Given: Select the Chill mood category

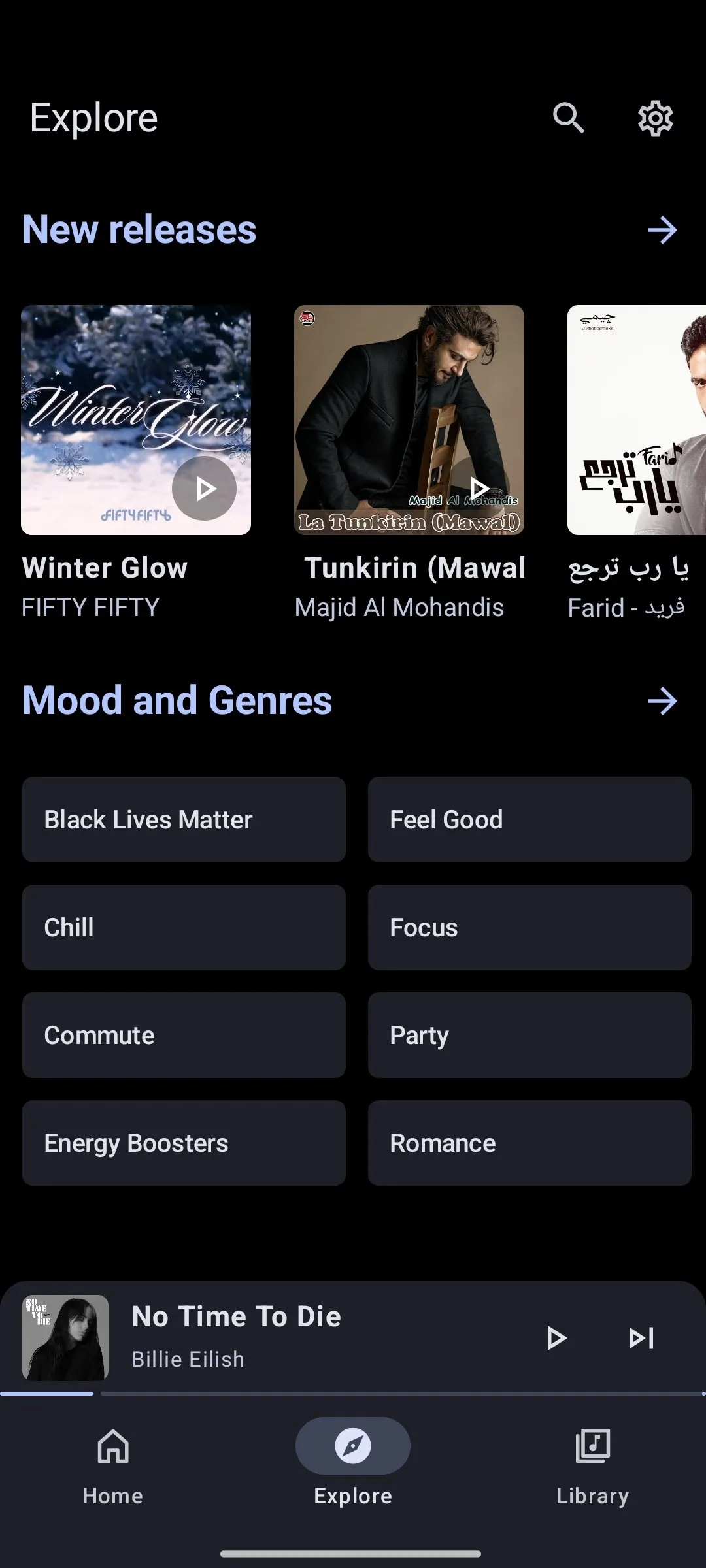Looking at the screenshot, I should pos(184,927).
